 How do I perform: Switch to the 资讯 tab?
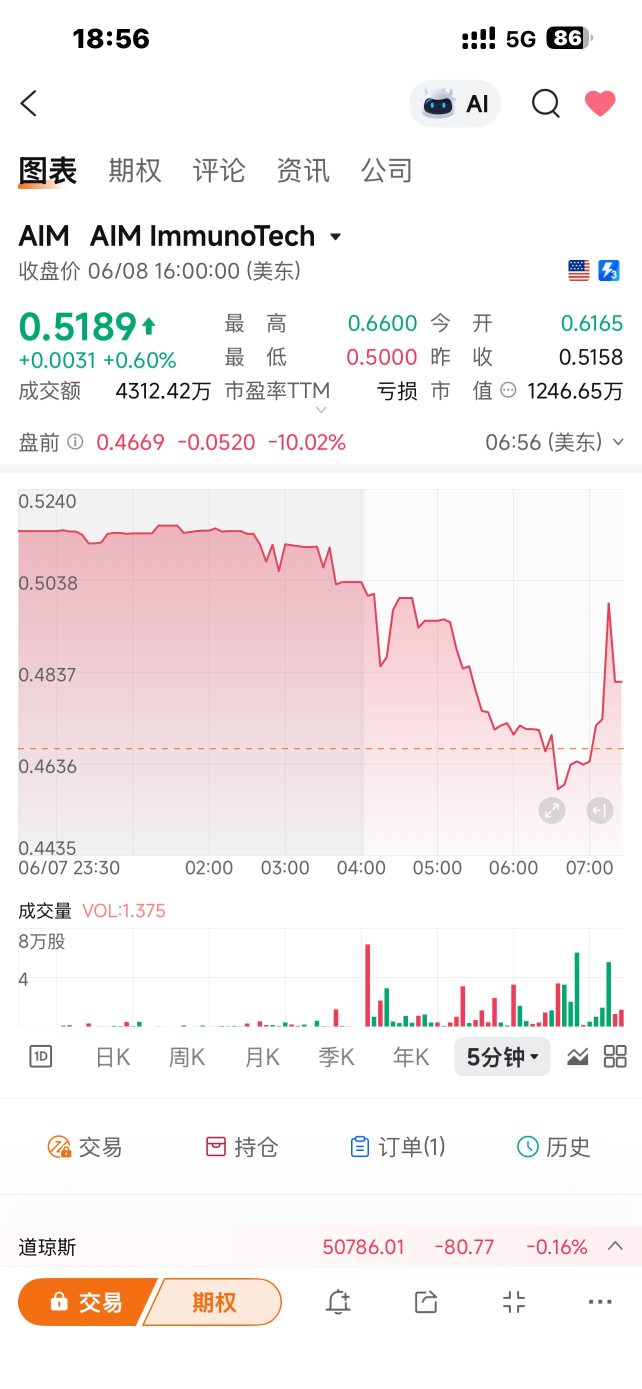point(303,171)
